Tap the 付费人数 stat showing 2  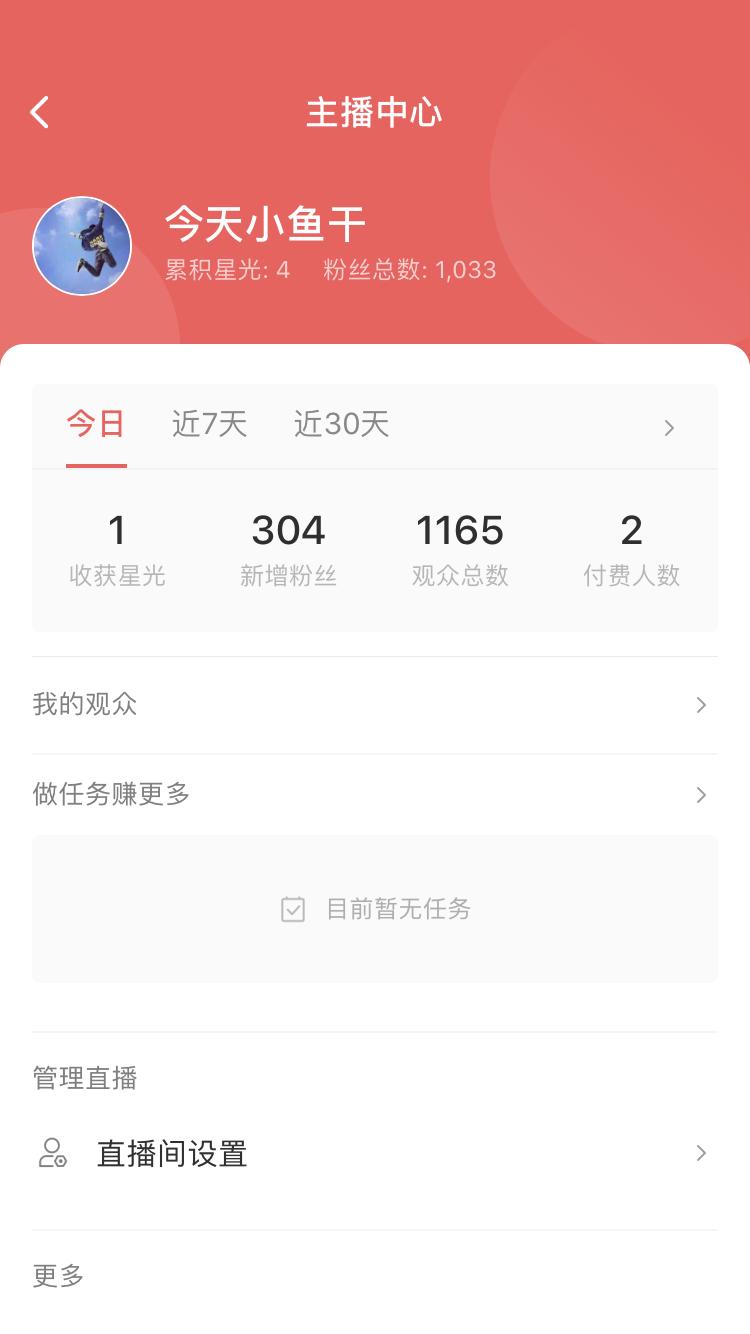pyautogui.click(x=632, y=545)
